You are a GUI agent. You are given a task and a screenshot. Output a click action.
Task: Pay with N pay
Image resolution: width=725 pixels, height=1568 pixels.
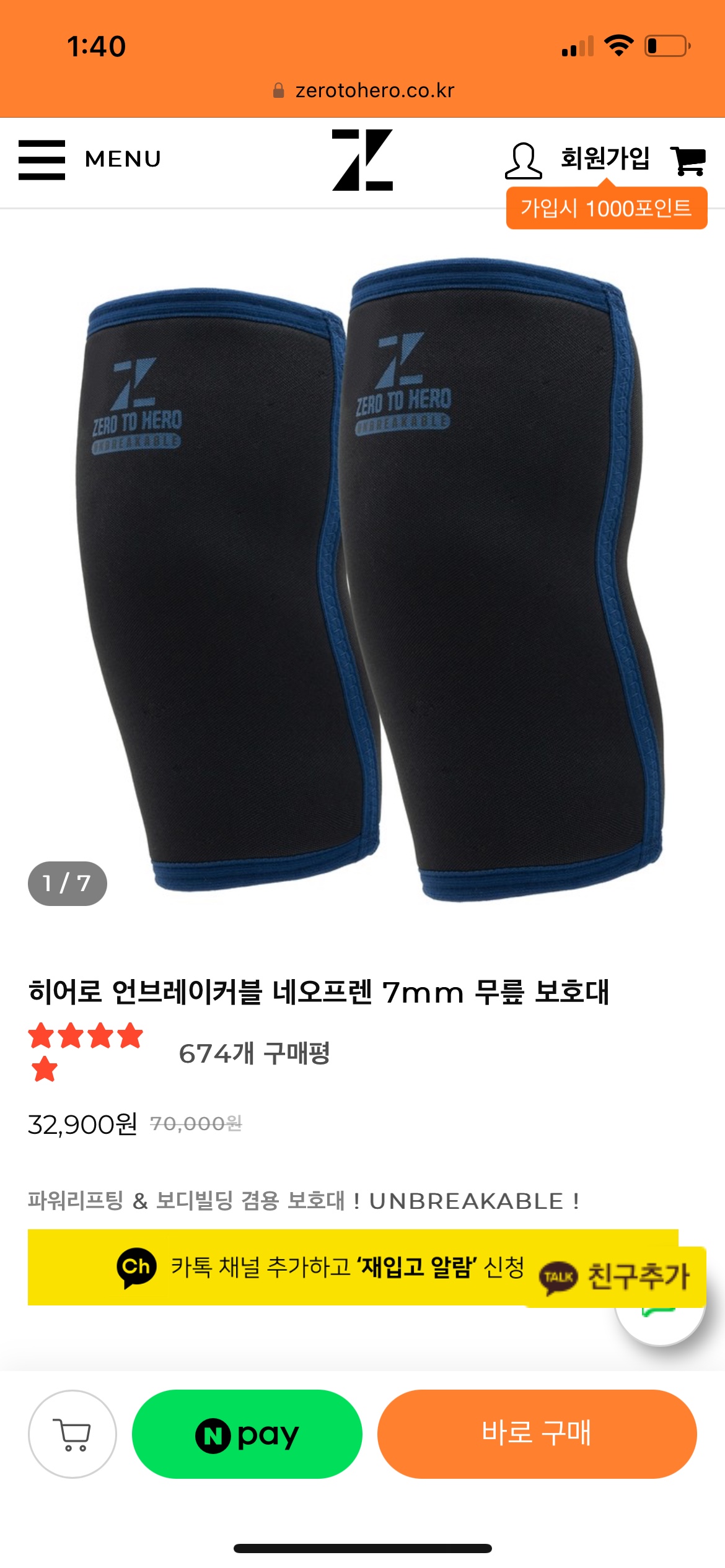click(247, 1434)
